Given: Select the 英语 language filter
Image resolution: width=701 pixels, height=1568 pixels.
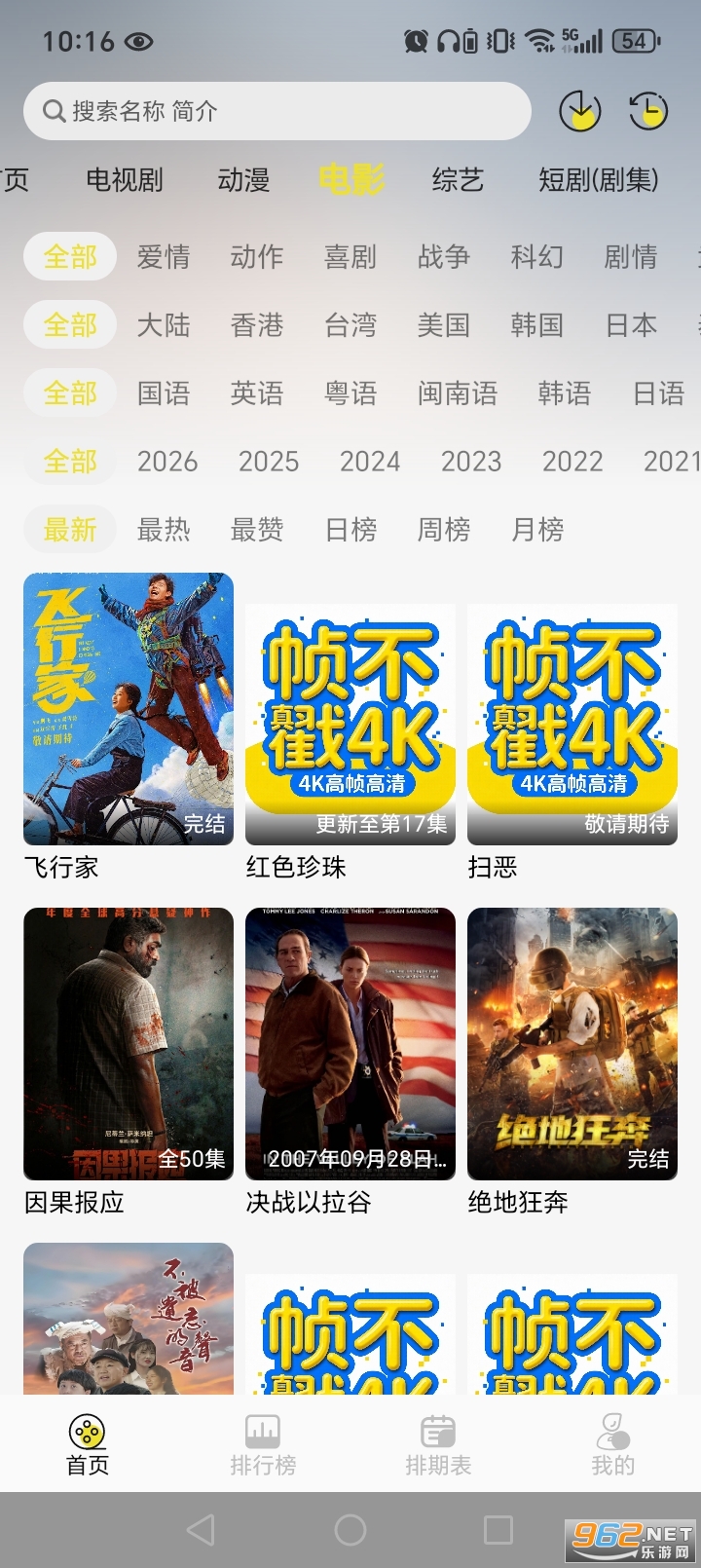Looking at the screenshot, I should (x=257, y=393).
